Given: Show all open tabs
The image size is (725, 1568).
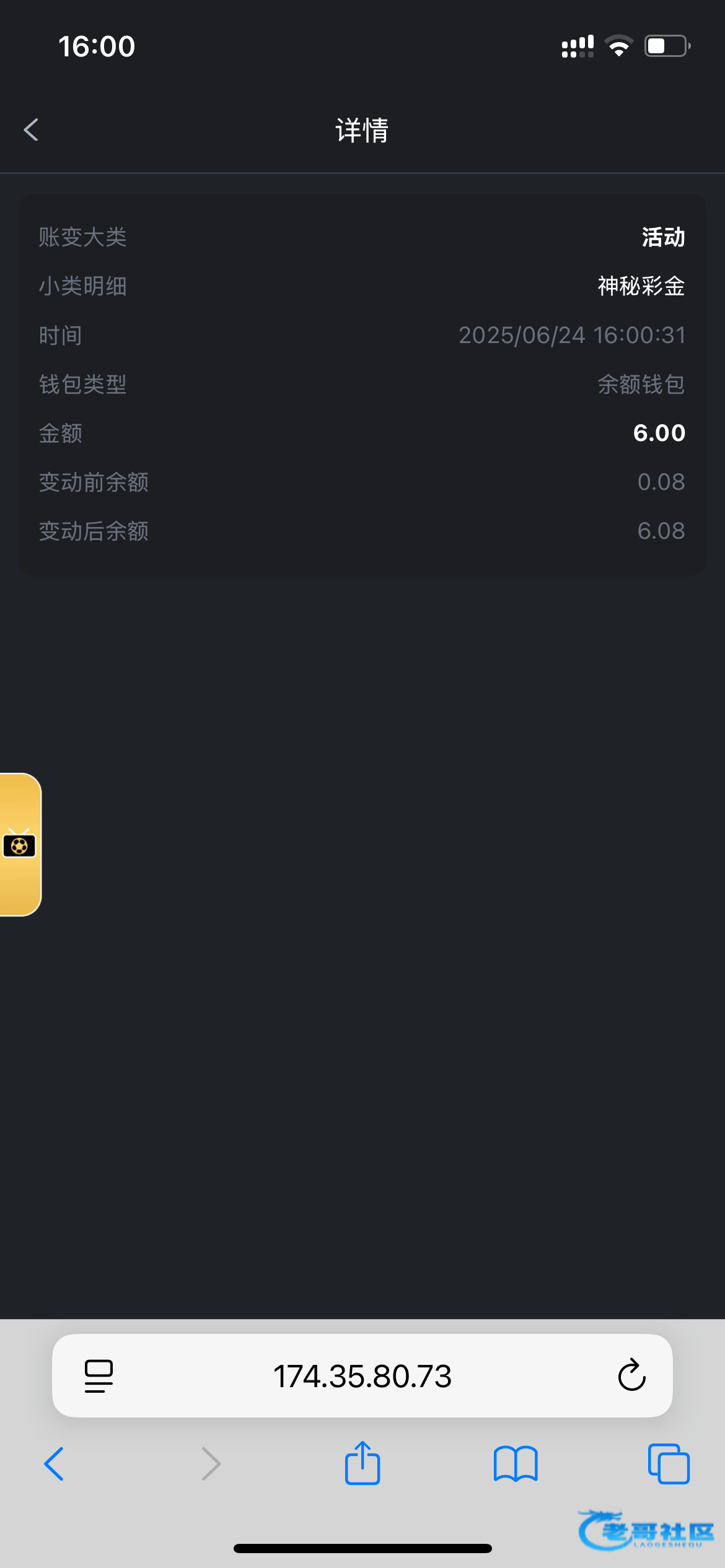Looking at the screenshot, I should (x=669, y=1464).
